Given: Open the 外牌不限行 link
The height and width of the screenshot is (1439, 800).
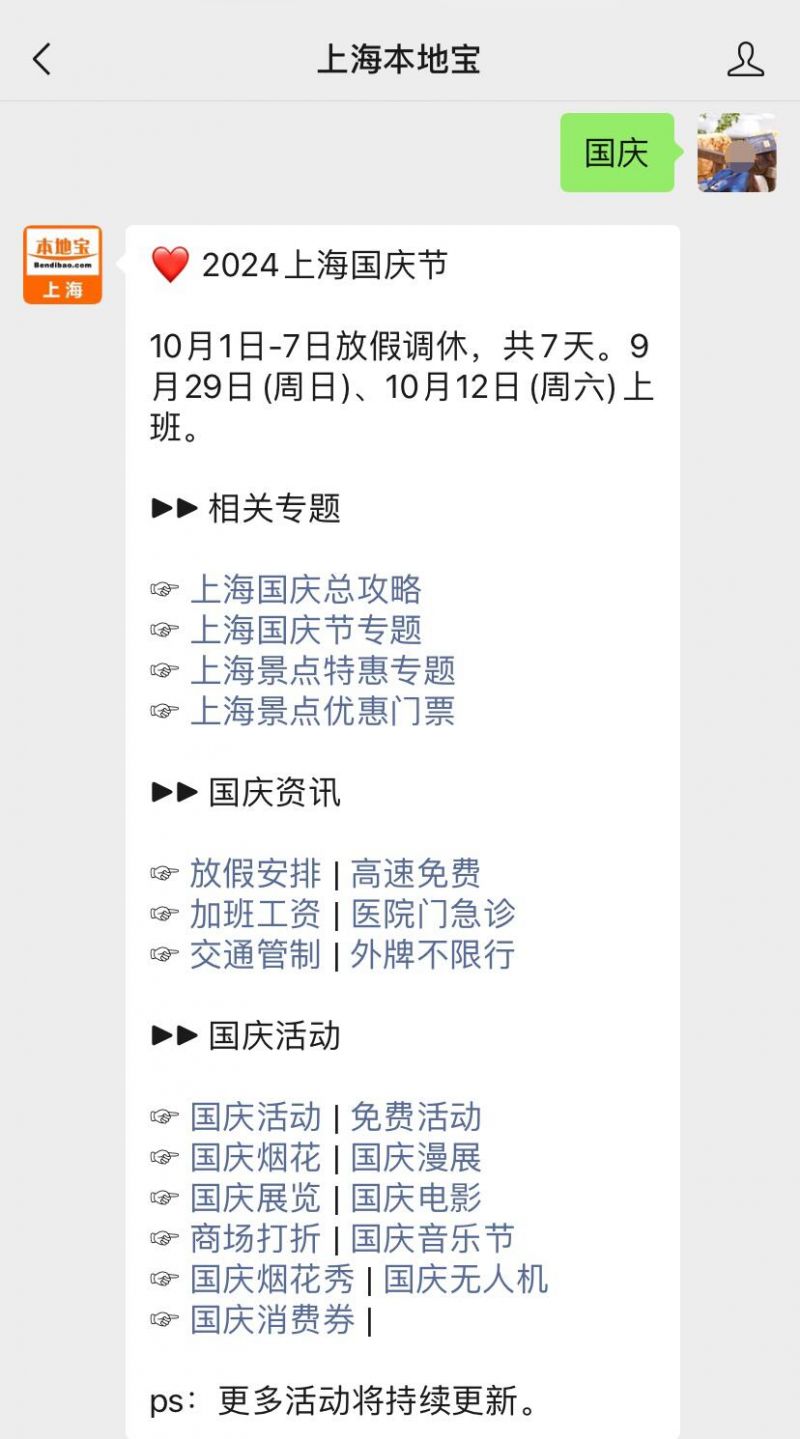Looking at the screenshot, I should [x=433, y=955].
